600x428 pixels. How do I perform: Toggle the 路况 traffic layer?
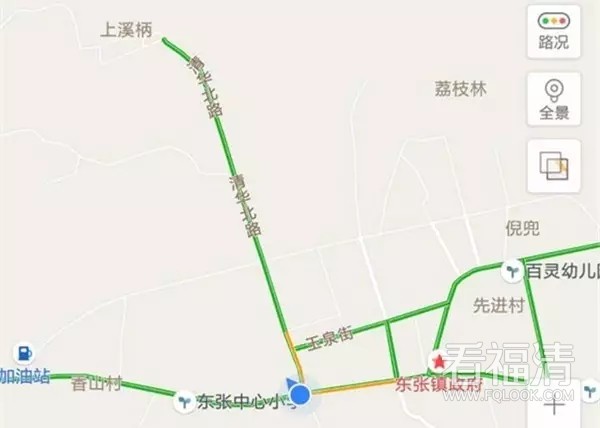(553, 30)
